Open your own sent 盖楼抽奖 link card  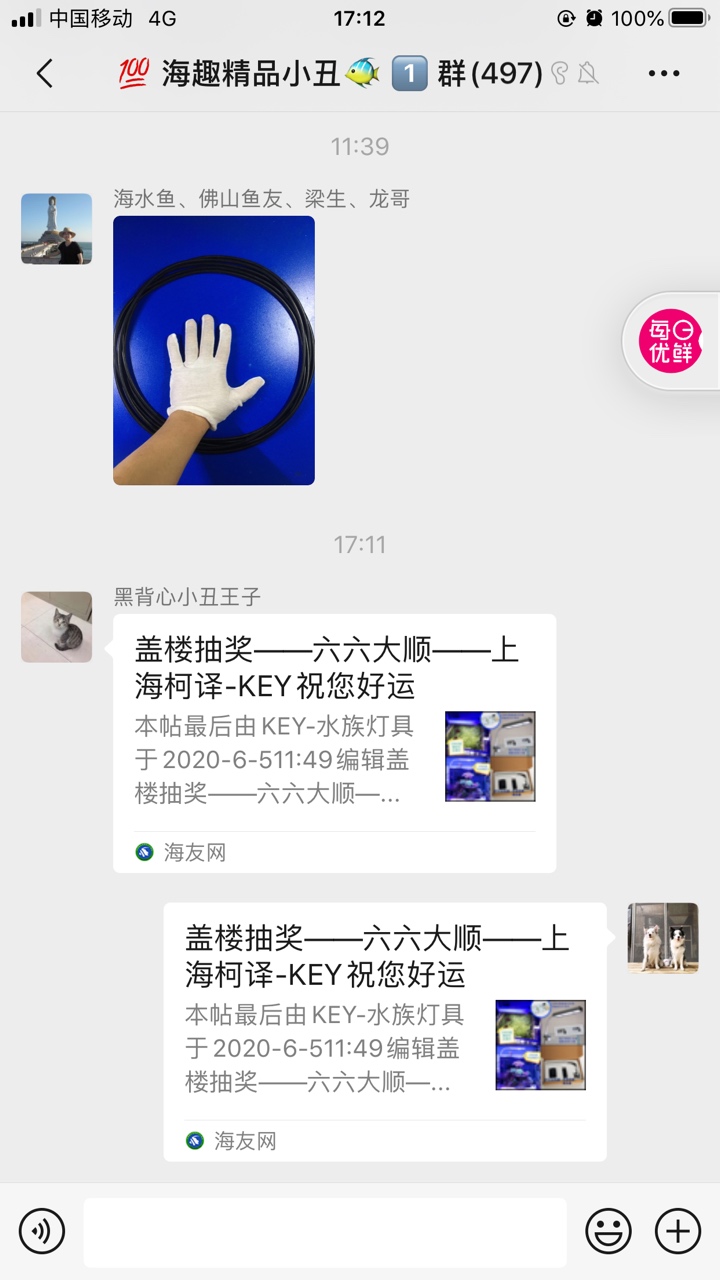coord(384,1031)
